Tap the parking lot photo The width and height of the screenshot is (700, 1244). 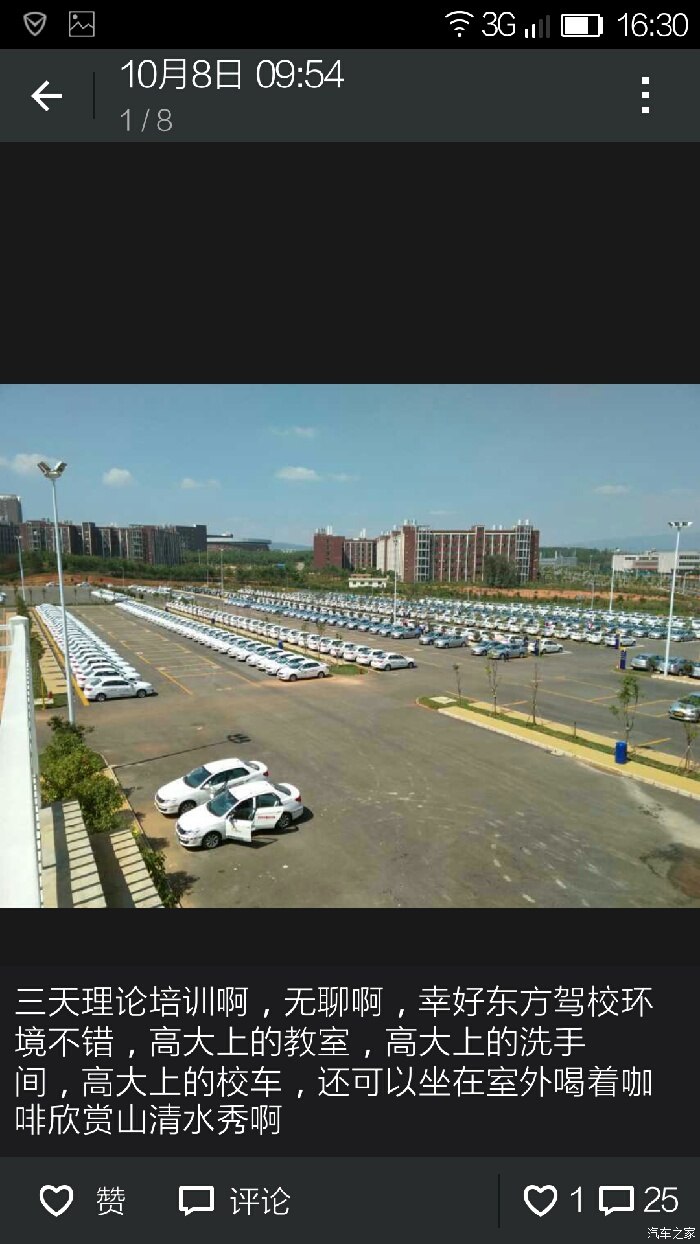pyautogui.click(x=350, y=646)
